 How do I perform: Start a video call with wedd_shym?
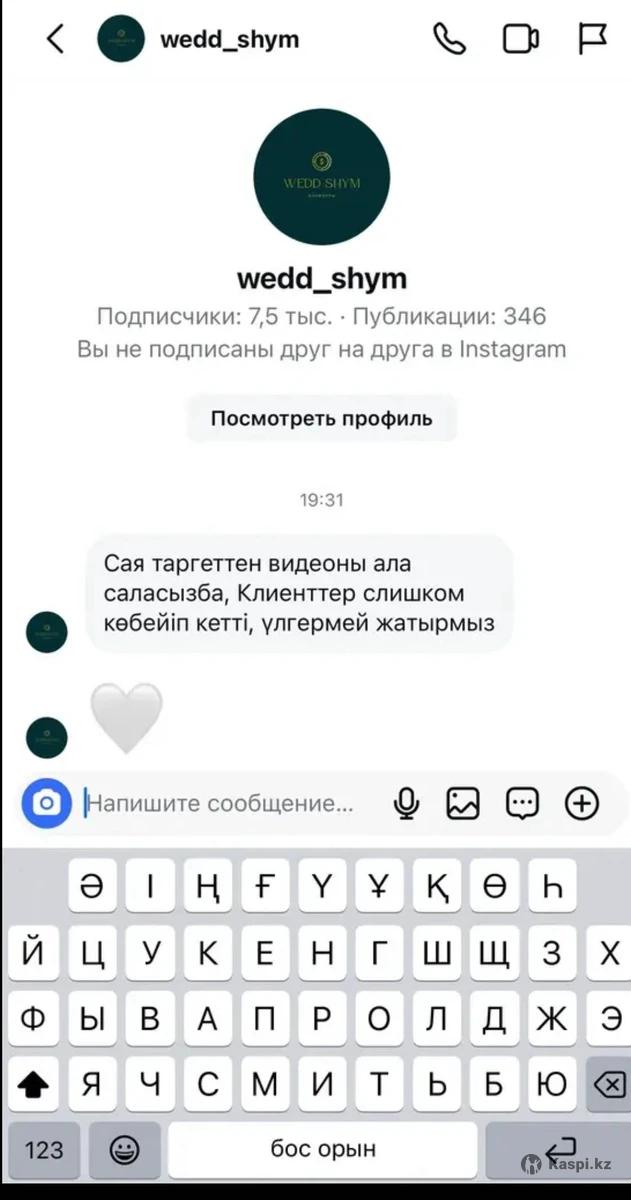(520, 39)
